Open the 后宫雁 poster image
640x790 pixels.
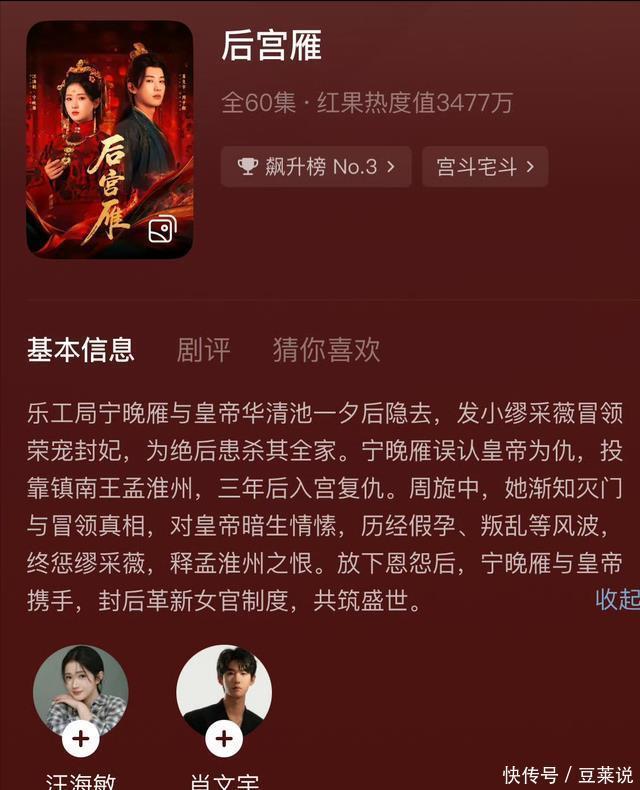109,140
